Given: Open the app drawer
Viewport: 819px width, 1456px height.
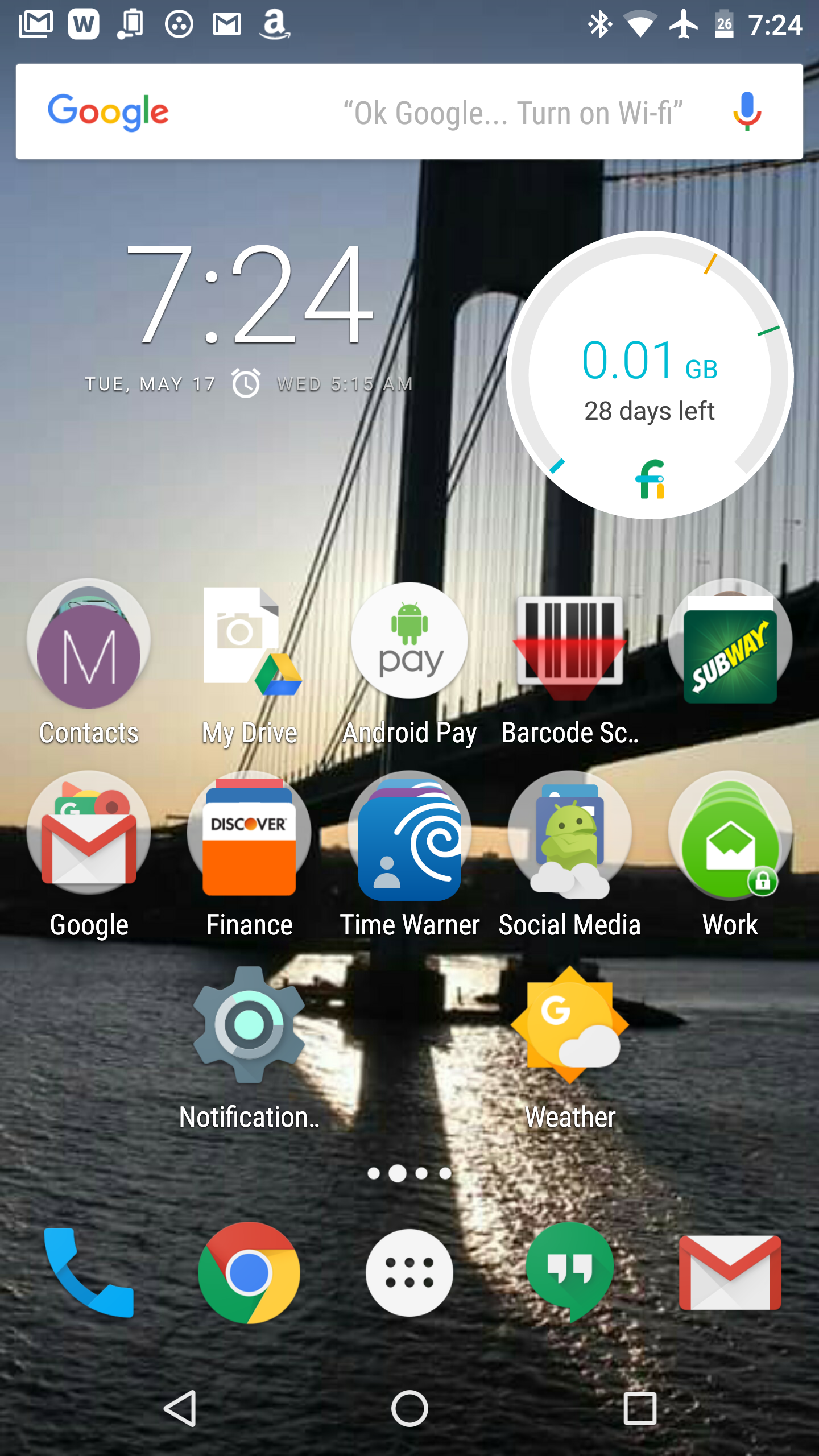Looking at the screenshot, I should (x=409, y=1273).
